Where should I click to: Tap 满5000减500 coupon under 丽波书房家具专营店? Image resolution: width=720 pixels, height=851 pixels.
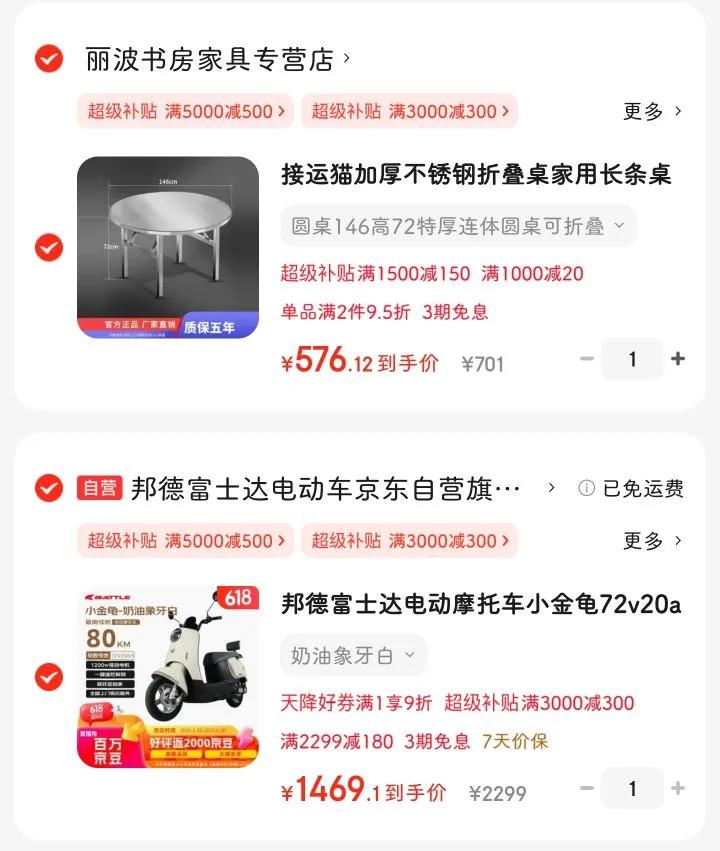[x=186, y=111]
